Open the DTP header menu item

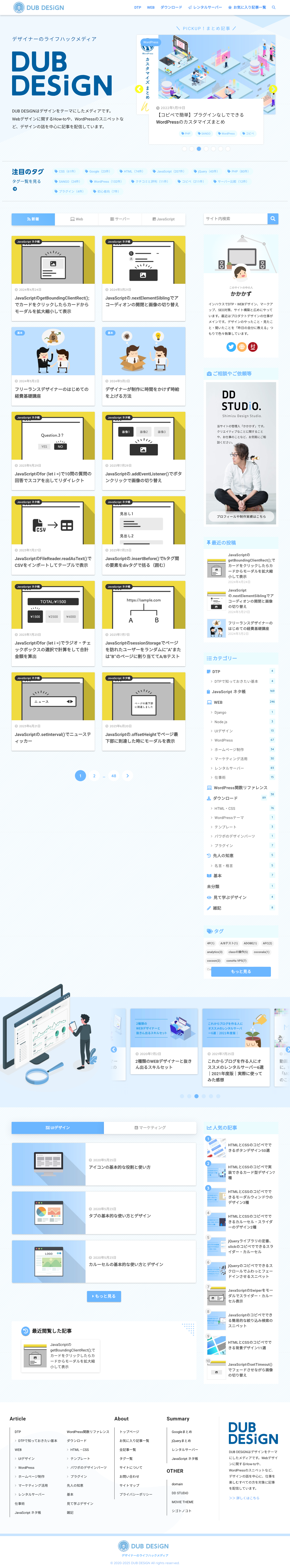[138, 7]
